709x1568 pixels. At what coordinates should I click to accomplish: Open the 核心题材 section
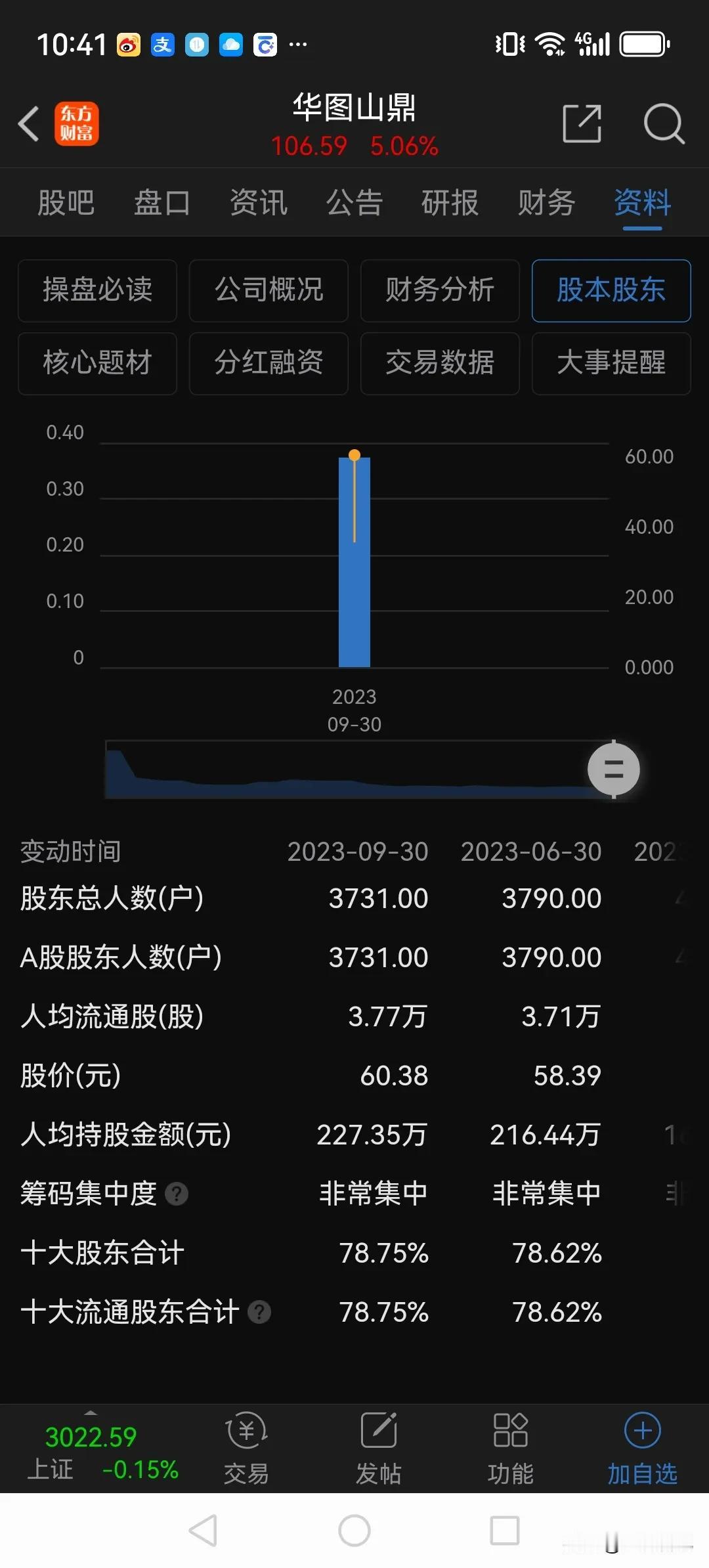pos(97,363)
